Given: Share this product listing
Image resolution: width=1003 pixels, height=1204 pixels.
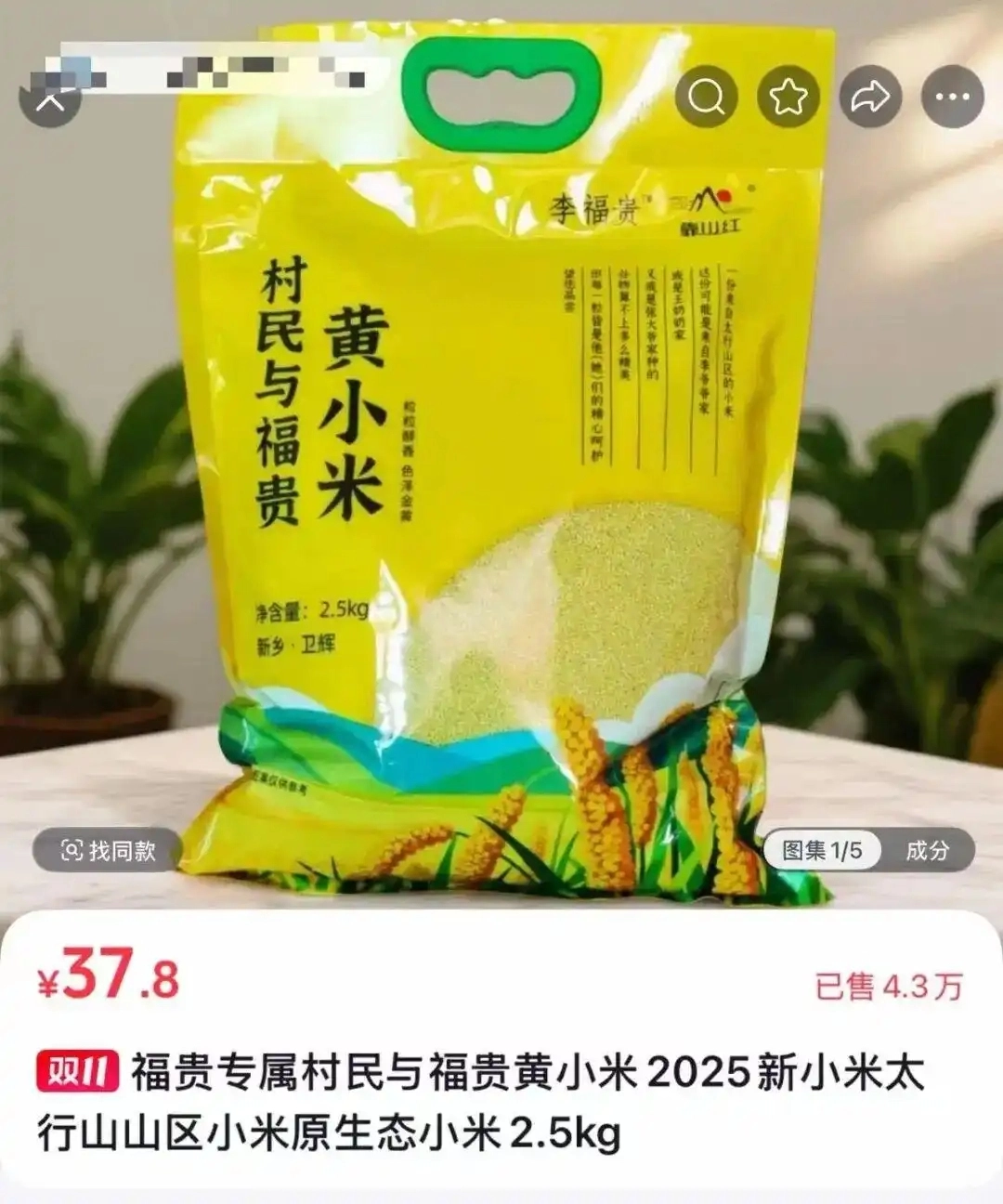Looking at the screenshot, I should tap(870, 96).
